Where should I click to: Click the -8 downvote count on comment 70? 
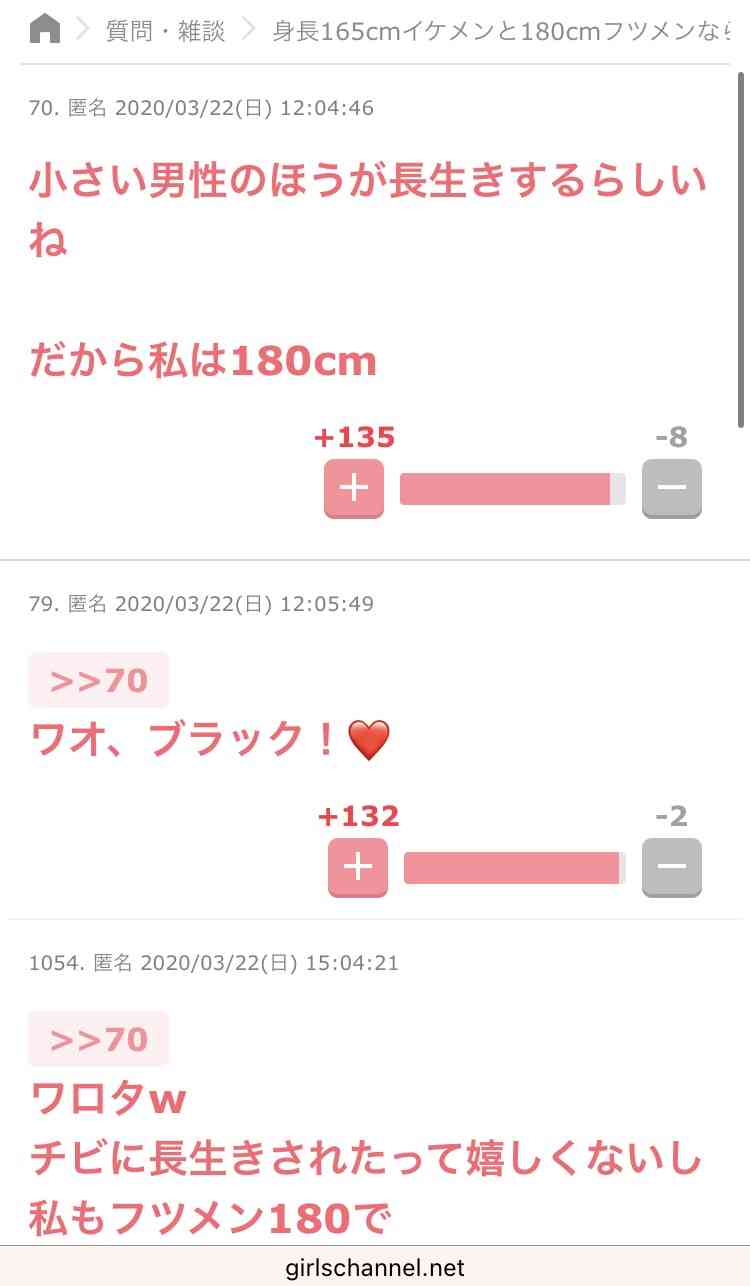pyautogui.click(x=671, y=436)
